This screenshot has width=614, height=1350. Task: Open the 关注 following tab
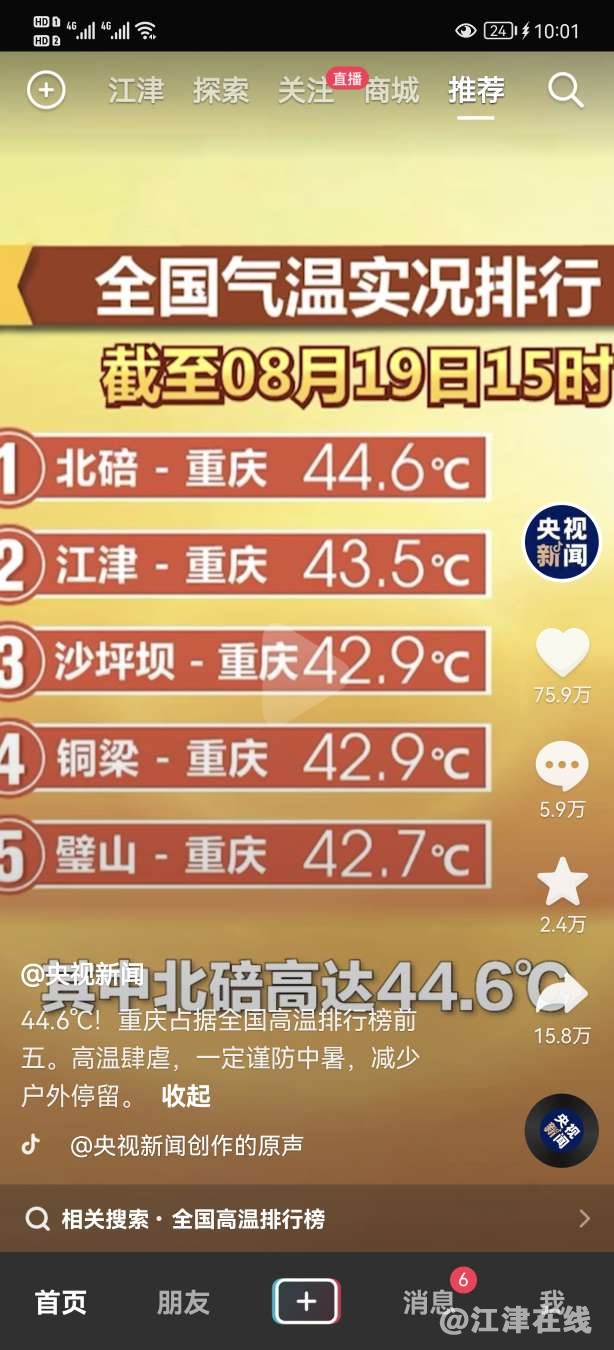pyautogui.click(x=306, y=91)
